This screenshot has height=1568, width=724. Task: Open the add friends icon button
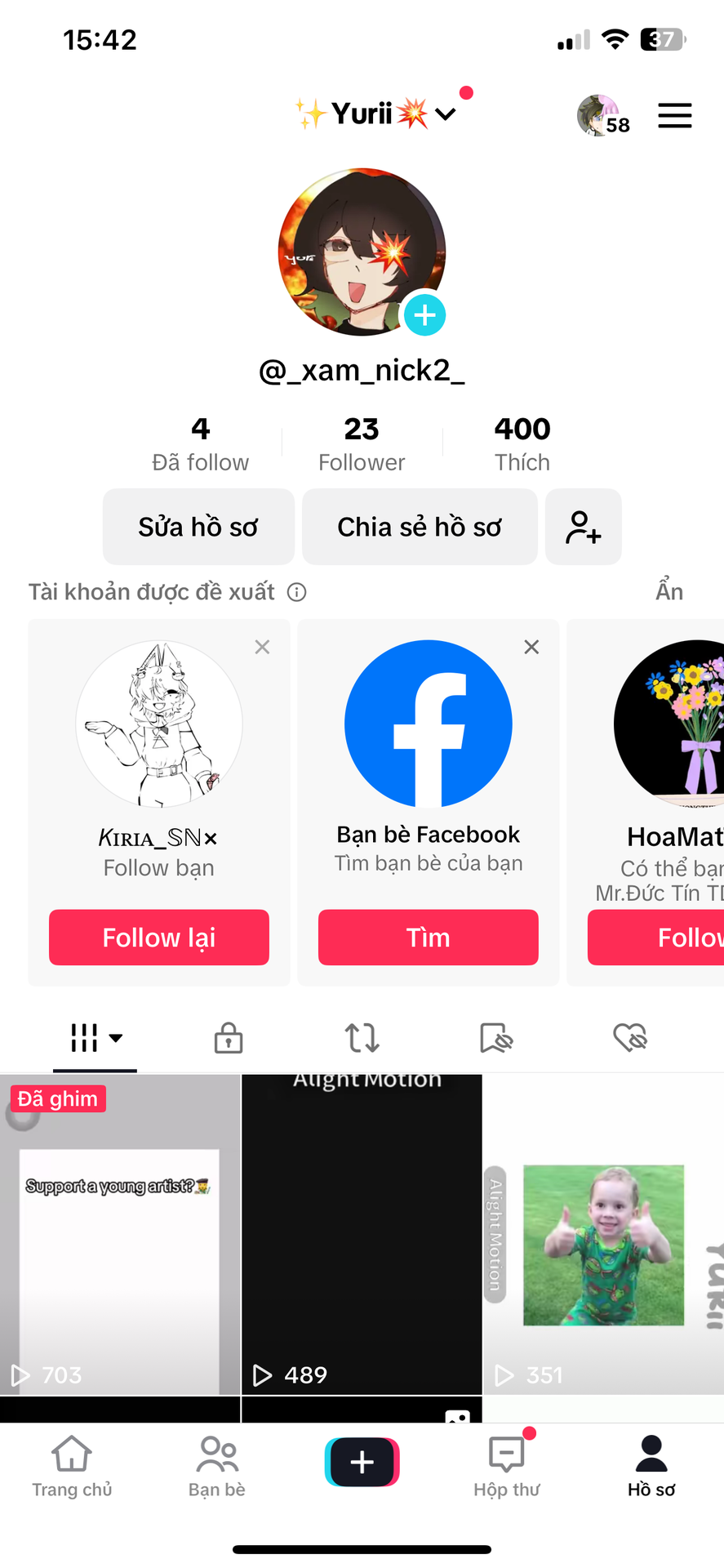tap(583, 527)
